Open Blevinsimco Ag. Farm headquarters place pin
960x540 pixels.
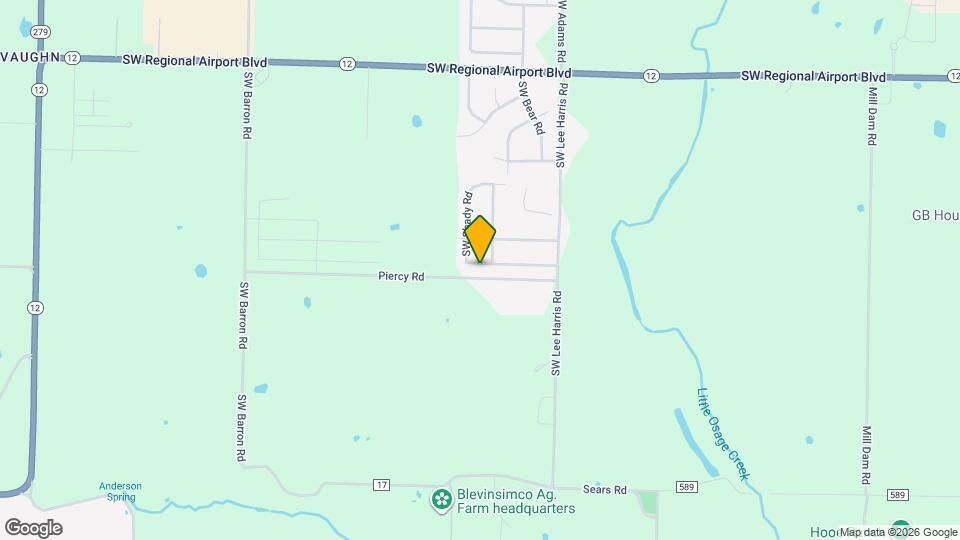pyautogui.click(x=440, y=498)
